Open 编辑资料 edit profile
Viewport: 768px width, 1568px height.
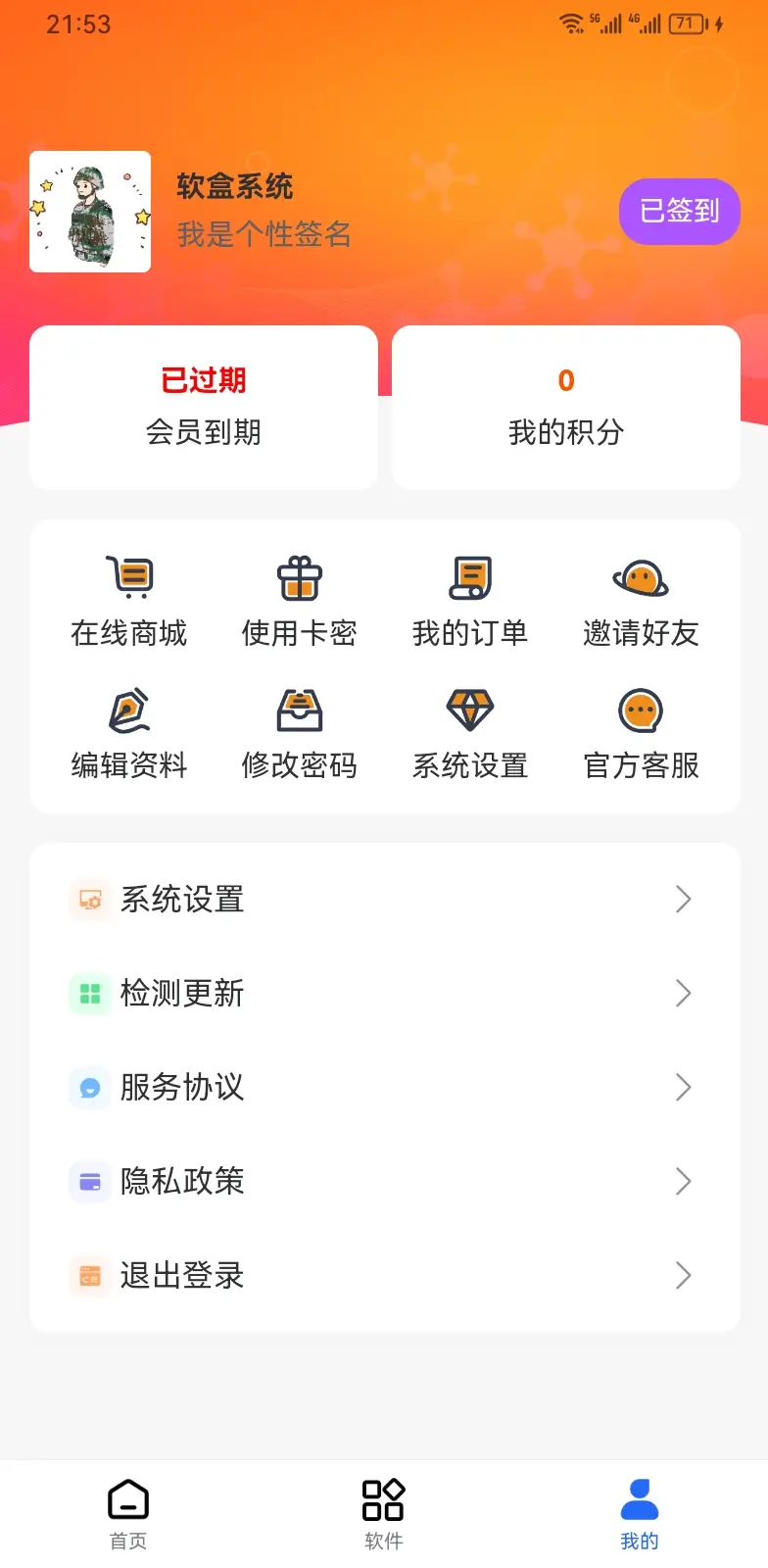128,733
